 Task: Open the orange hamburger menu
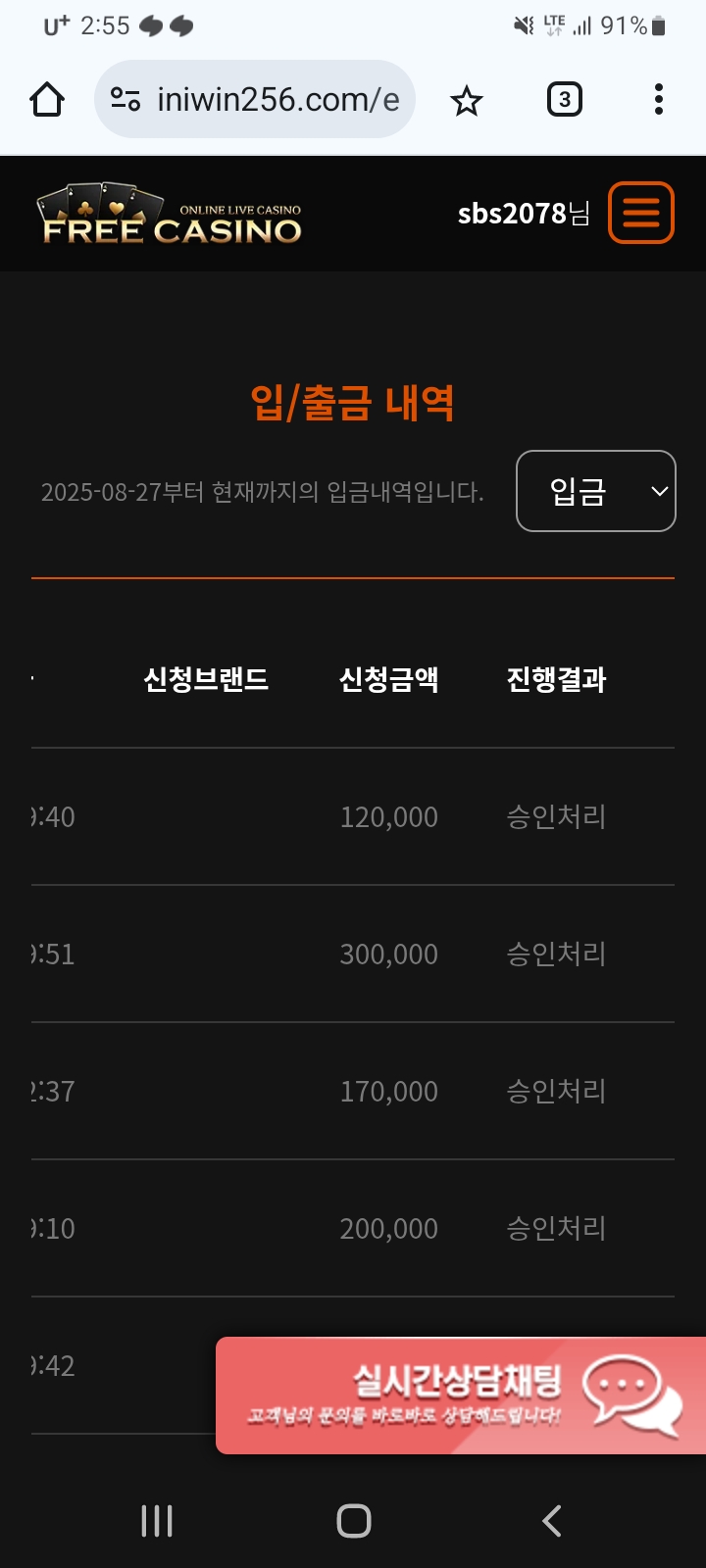point(641,213)
